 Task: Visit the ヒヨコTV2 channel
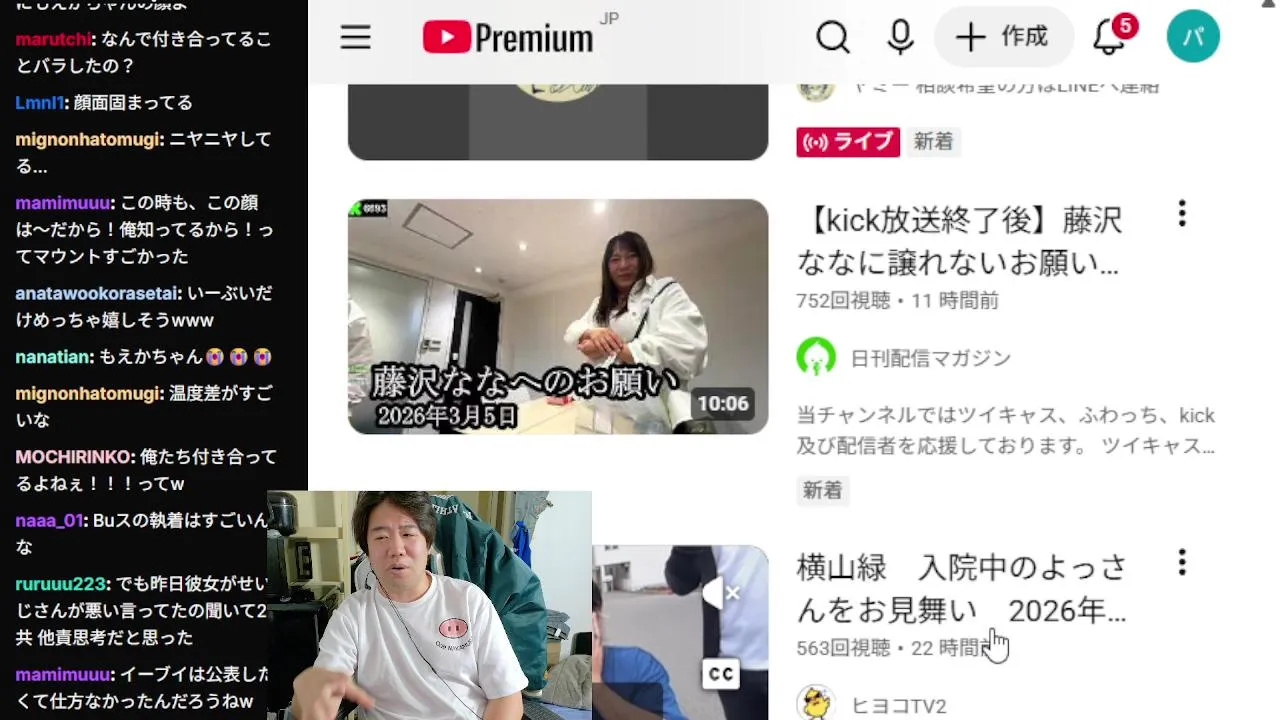pyautogui.click(x=898, y=706)
